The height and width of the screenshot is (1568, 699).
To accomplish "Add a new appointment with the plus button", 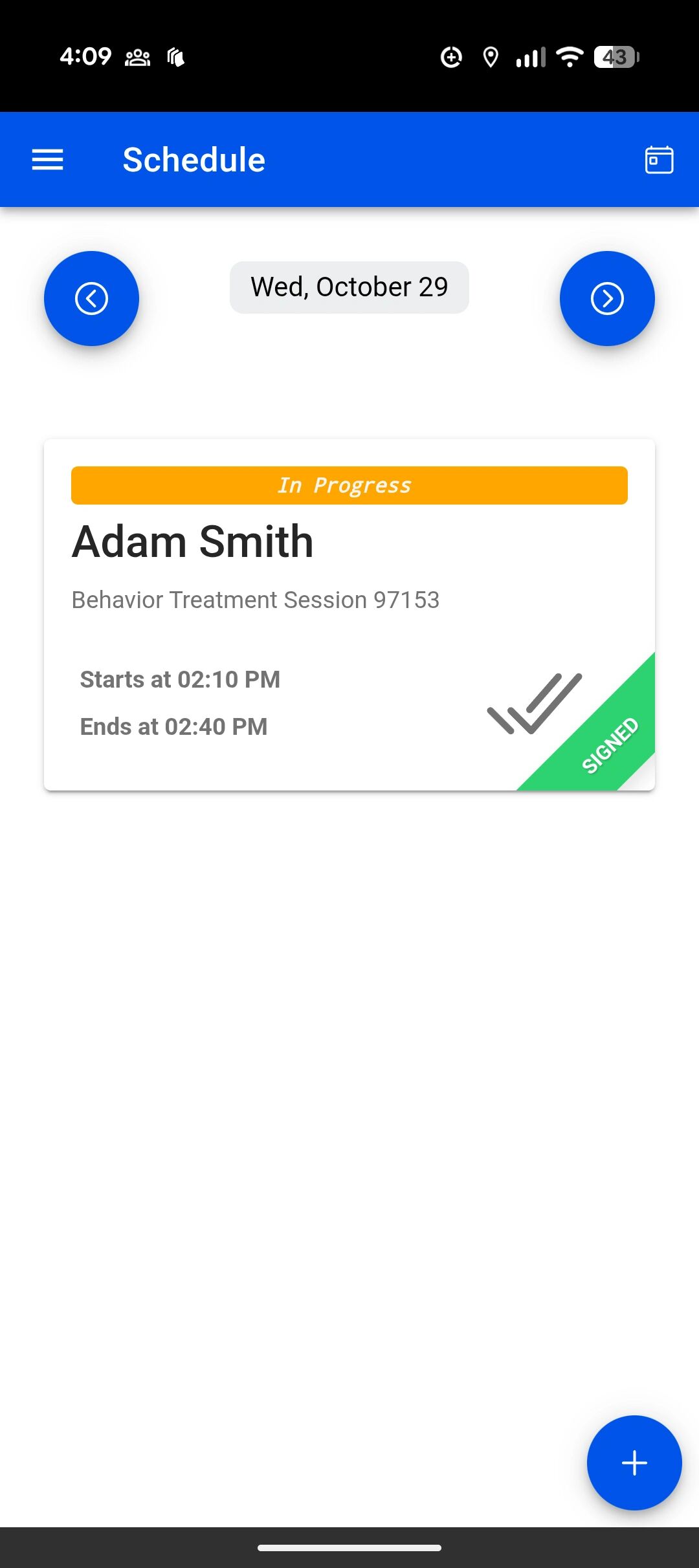I will (634, 1463).
